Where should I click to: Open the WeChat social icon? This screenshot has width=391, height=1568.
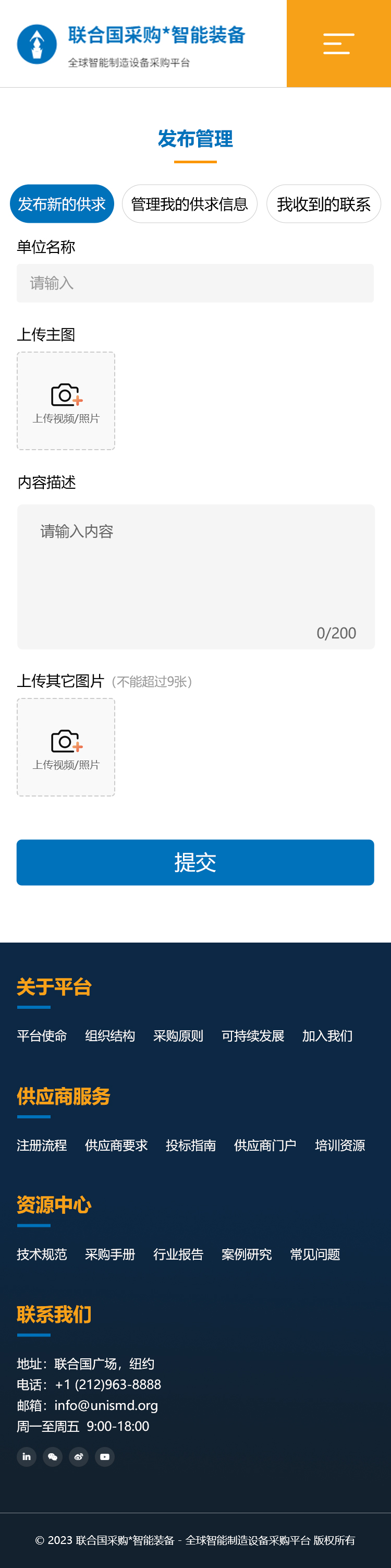tap(53, 1456)
